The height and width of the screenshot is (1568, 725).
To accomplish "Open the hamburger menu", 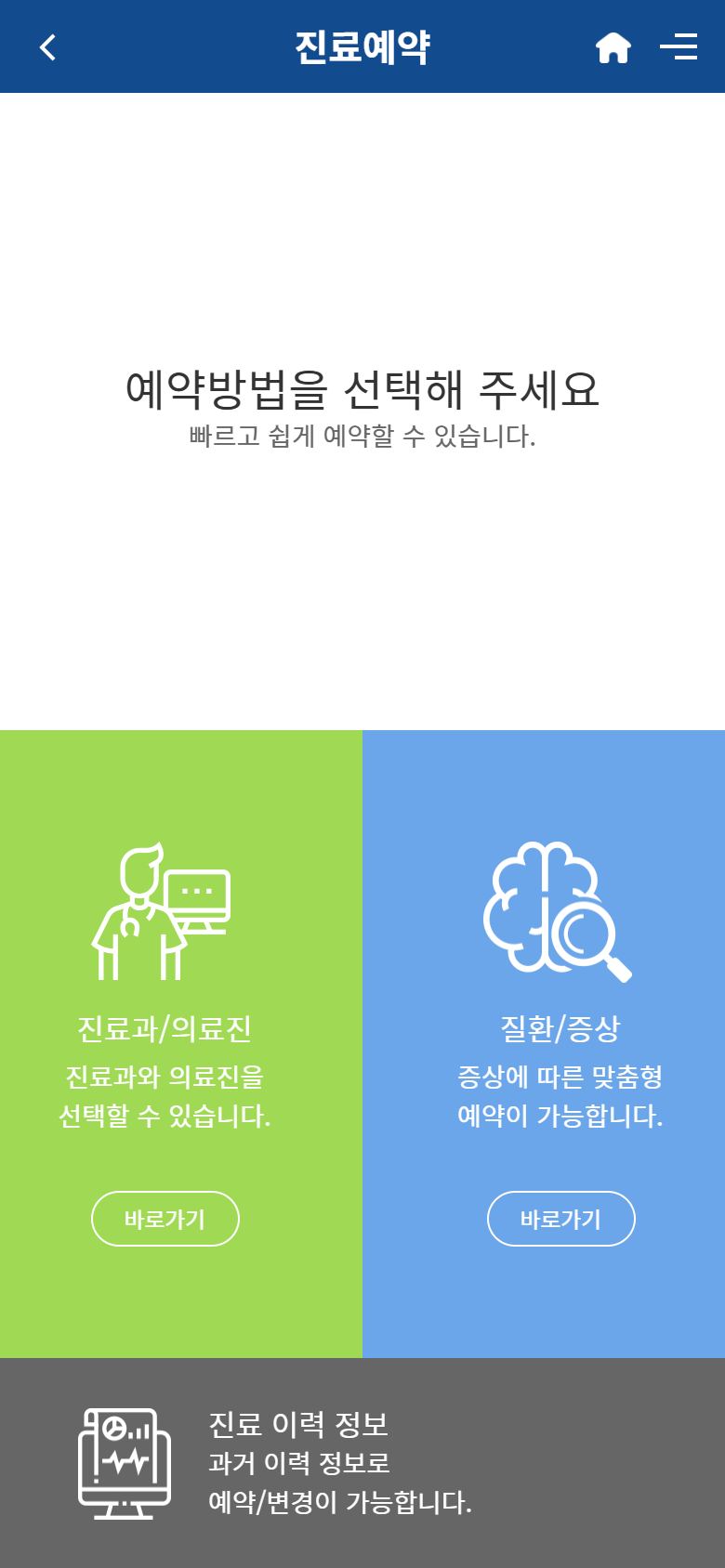I will [x=679, y=46].
